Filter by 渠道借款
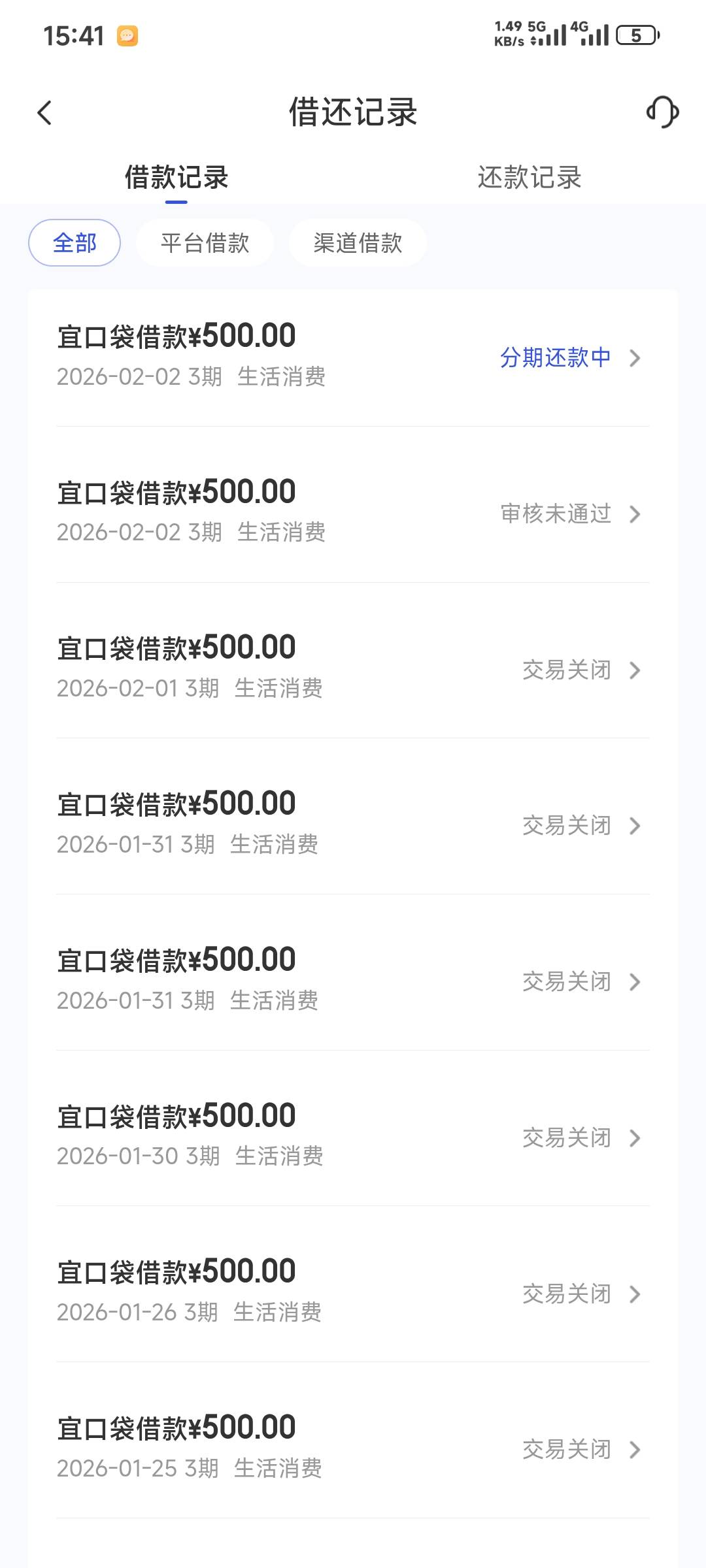The height and width of the screenshot is (1568, 706). pyautogui.click(x=358, y=243)
